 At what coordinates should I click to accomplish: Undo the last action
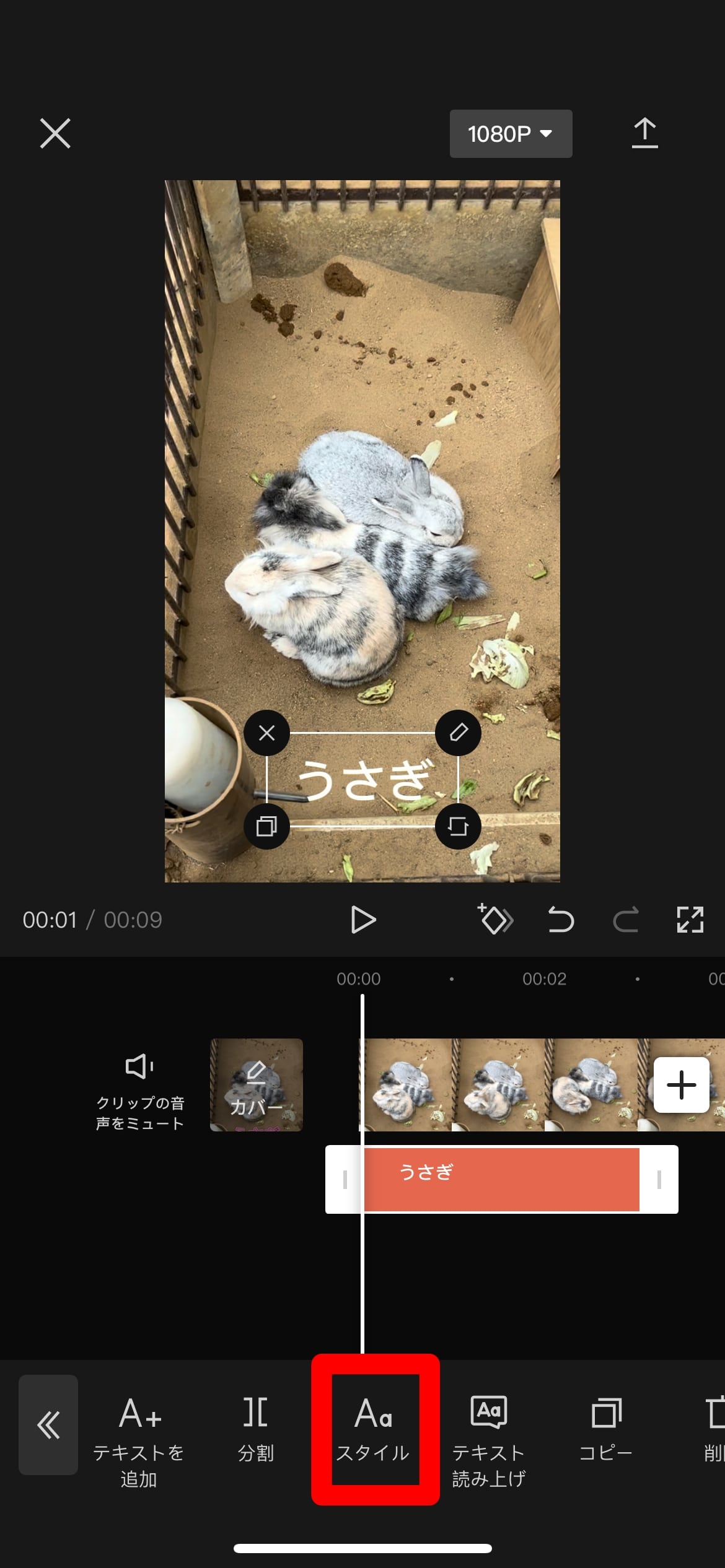pos(561,920)
